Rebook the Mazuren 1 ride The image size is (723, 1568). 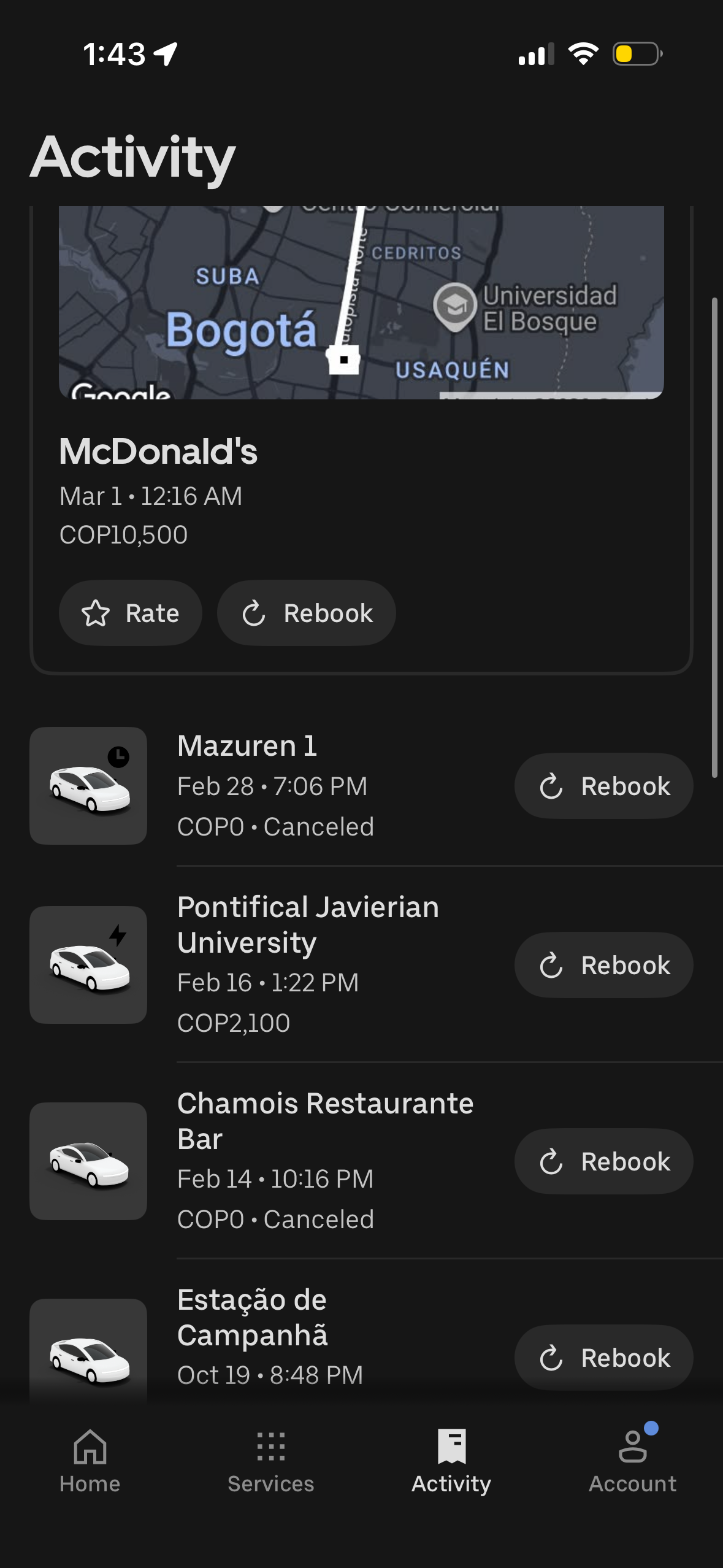(x=603, y=786)
